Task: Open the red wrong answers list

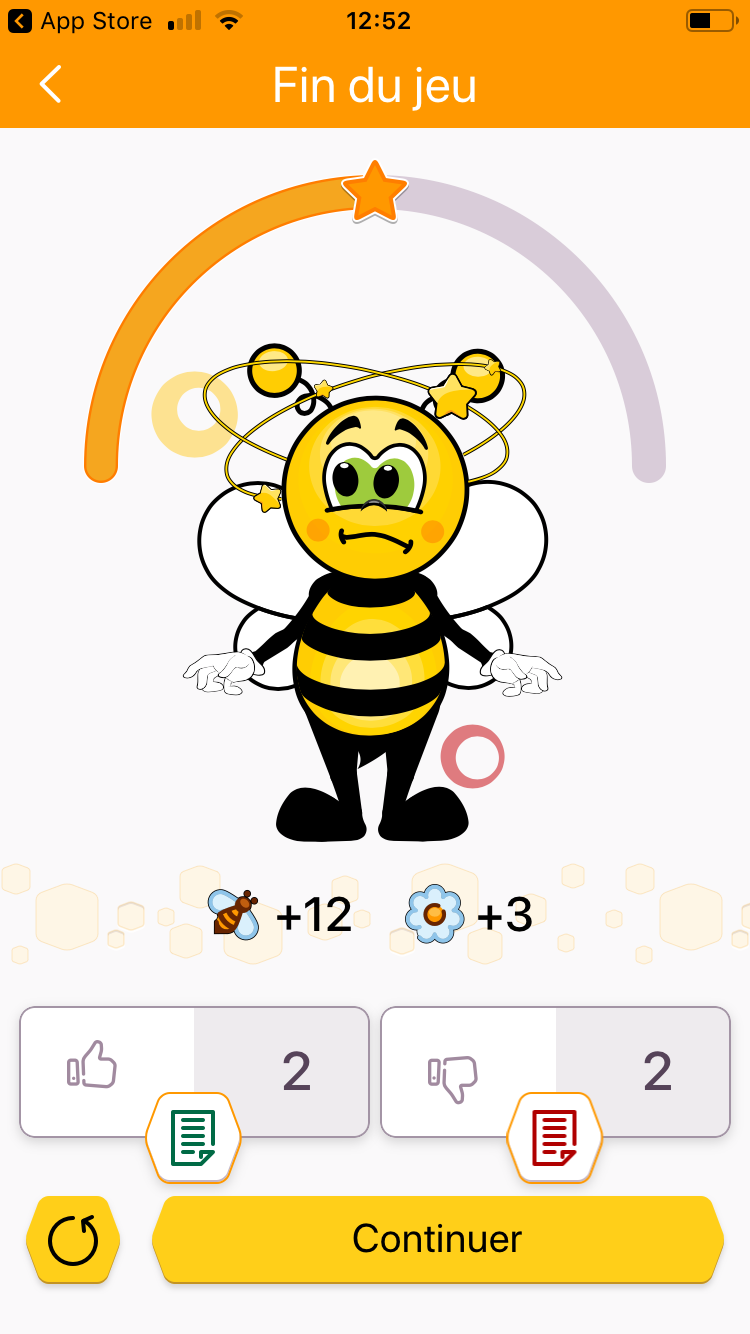Action: click(x=555, y=1138)
